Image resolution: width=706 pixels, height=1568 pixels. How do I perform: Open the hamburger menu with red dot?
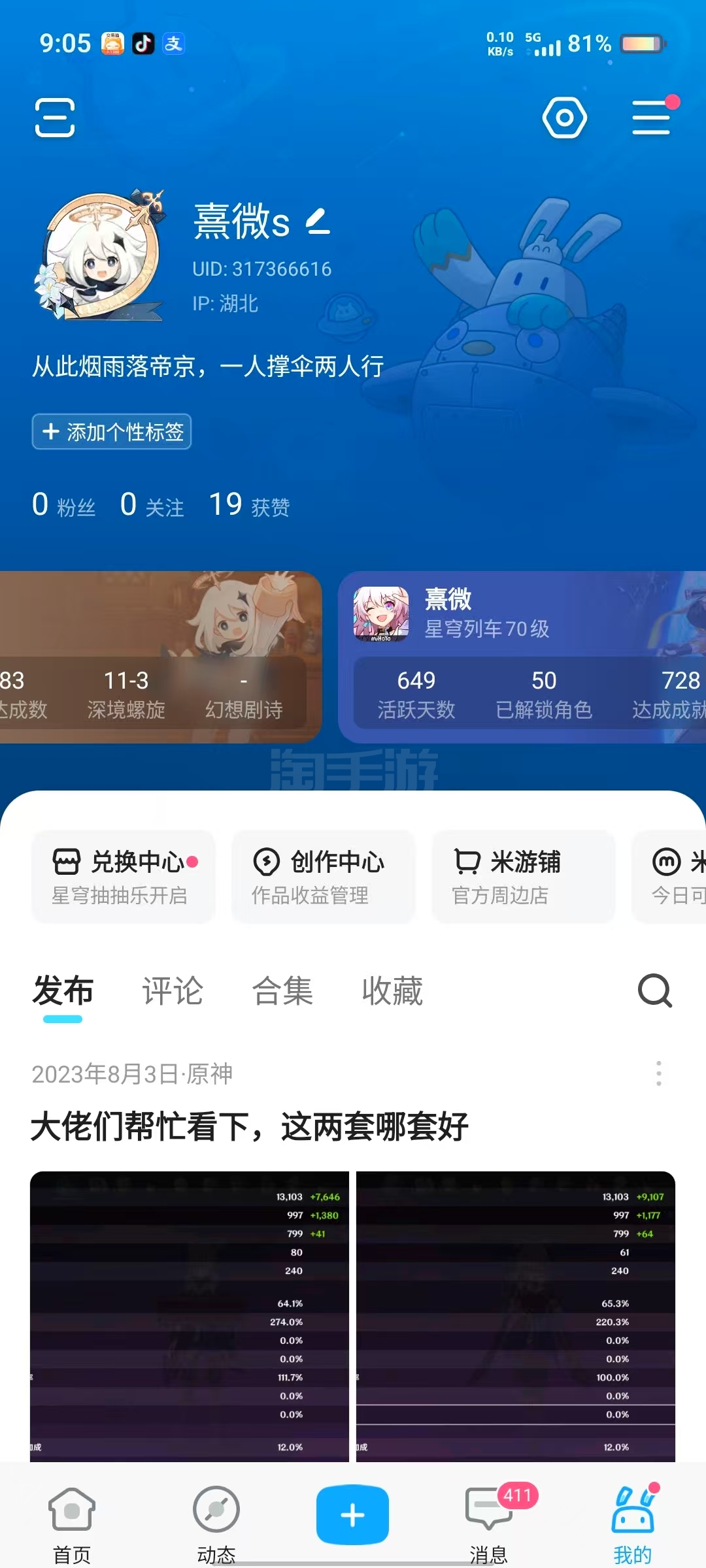pos(652,117)
